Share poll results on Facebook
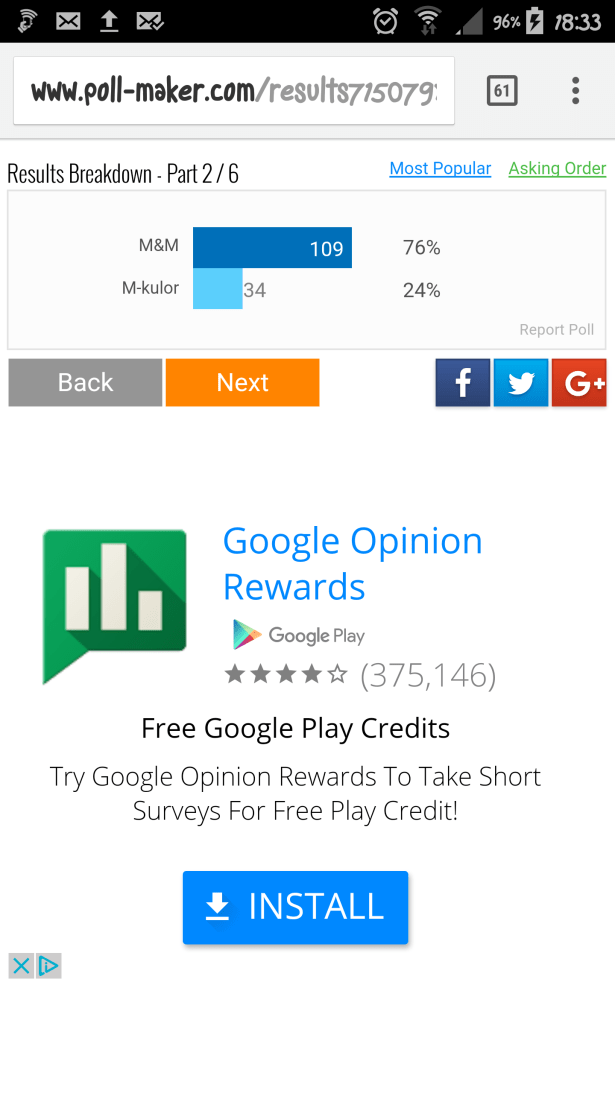 click(462, 383)
